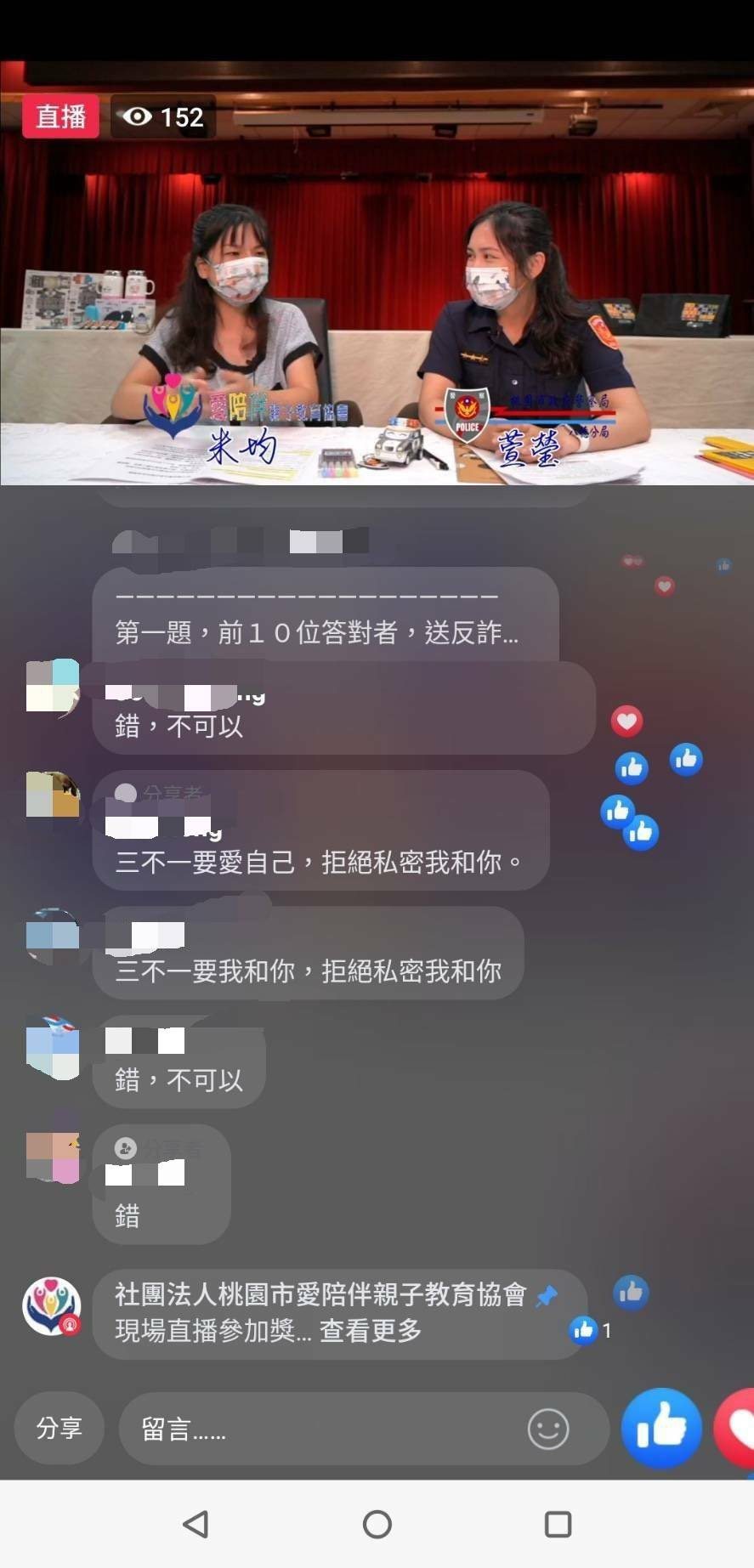This screenshot has height=1568, width=754.
Task: Open the 留言 comment input field
Action: click(323, 1429)
